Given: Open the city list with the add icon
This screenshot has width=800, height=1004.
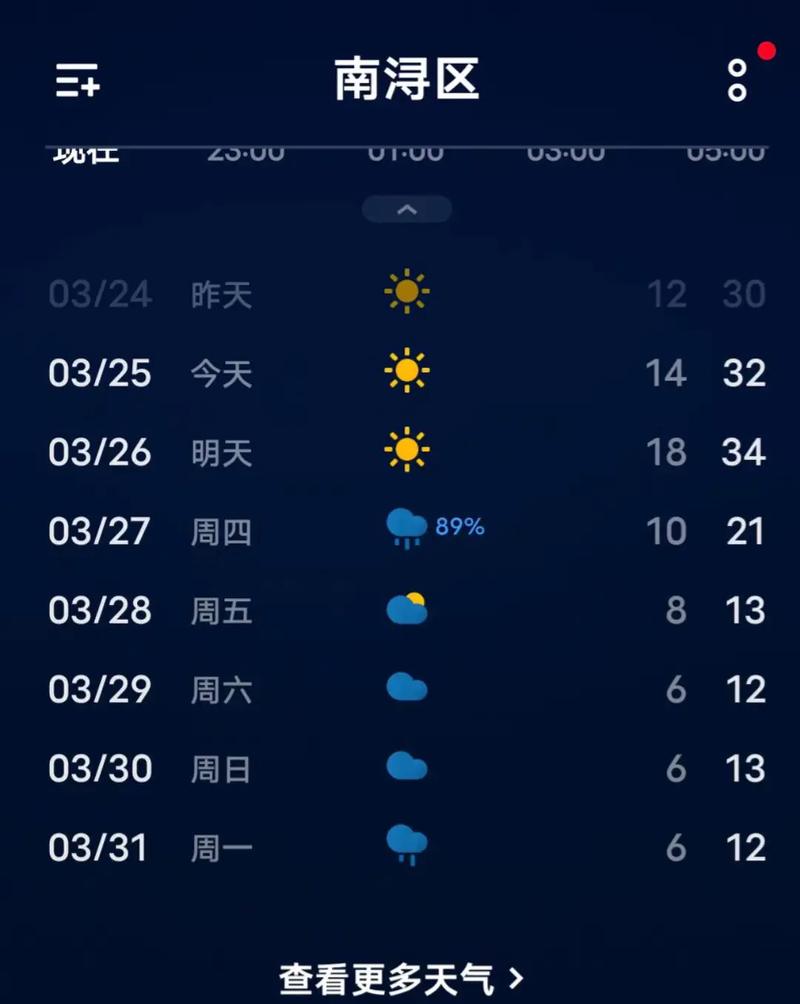Looking at the screenshot, I should point(78,80).
